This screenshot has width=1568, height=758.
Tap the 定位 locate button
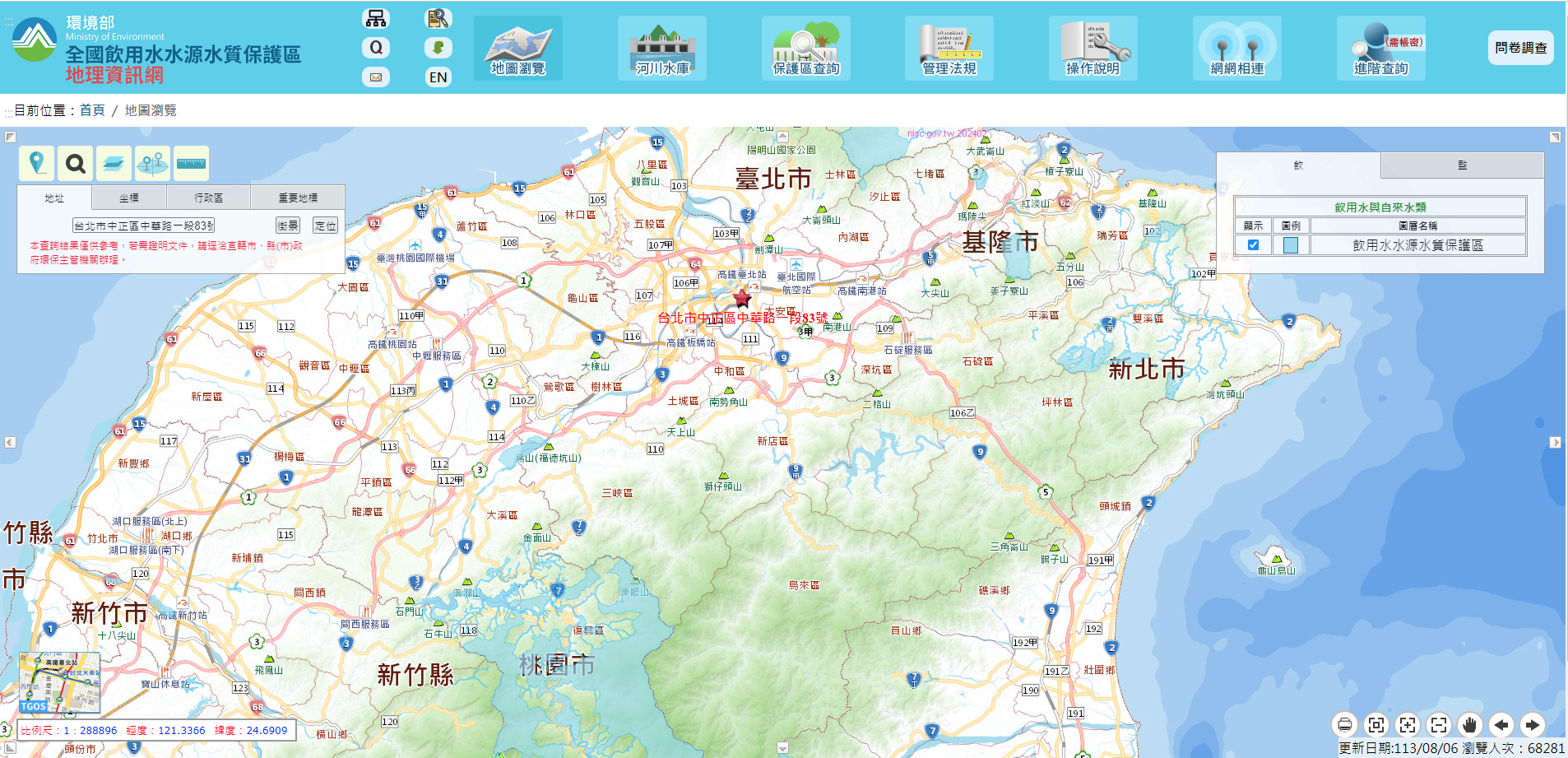(326, 226)
